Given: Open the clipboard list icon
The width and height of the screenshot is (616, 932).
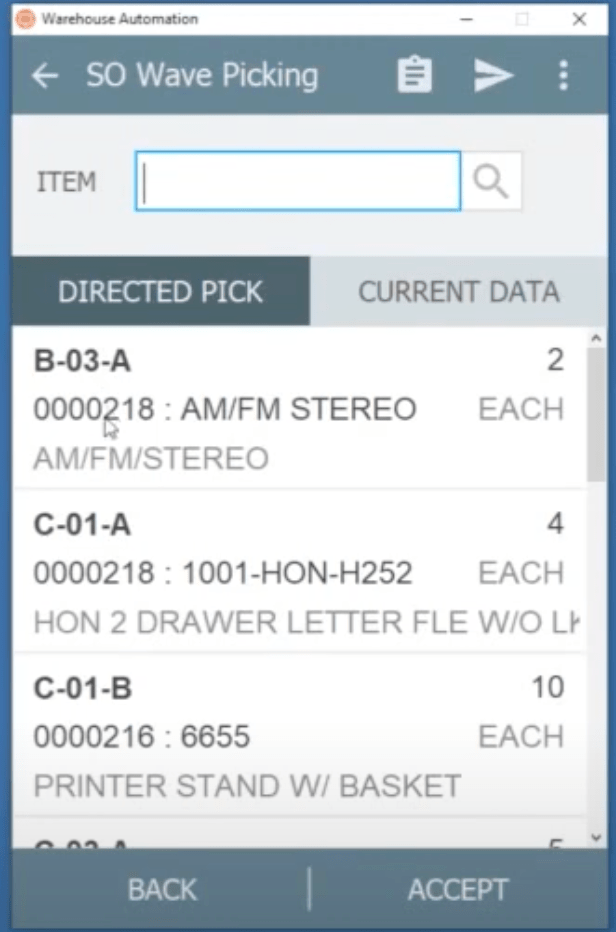Looking at the screenshot, I should click(414, 76).
